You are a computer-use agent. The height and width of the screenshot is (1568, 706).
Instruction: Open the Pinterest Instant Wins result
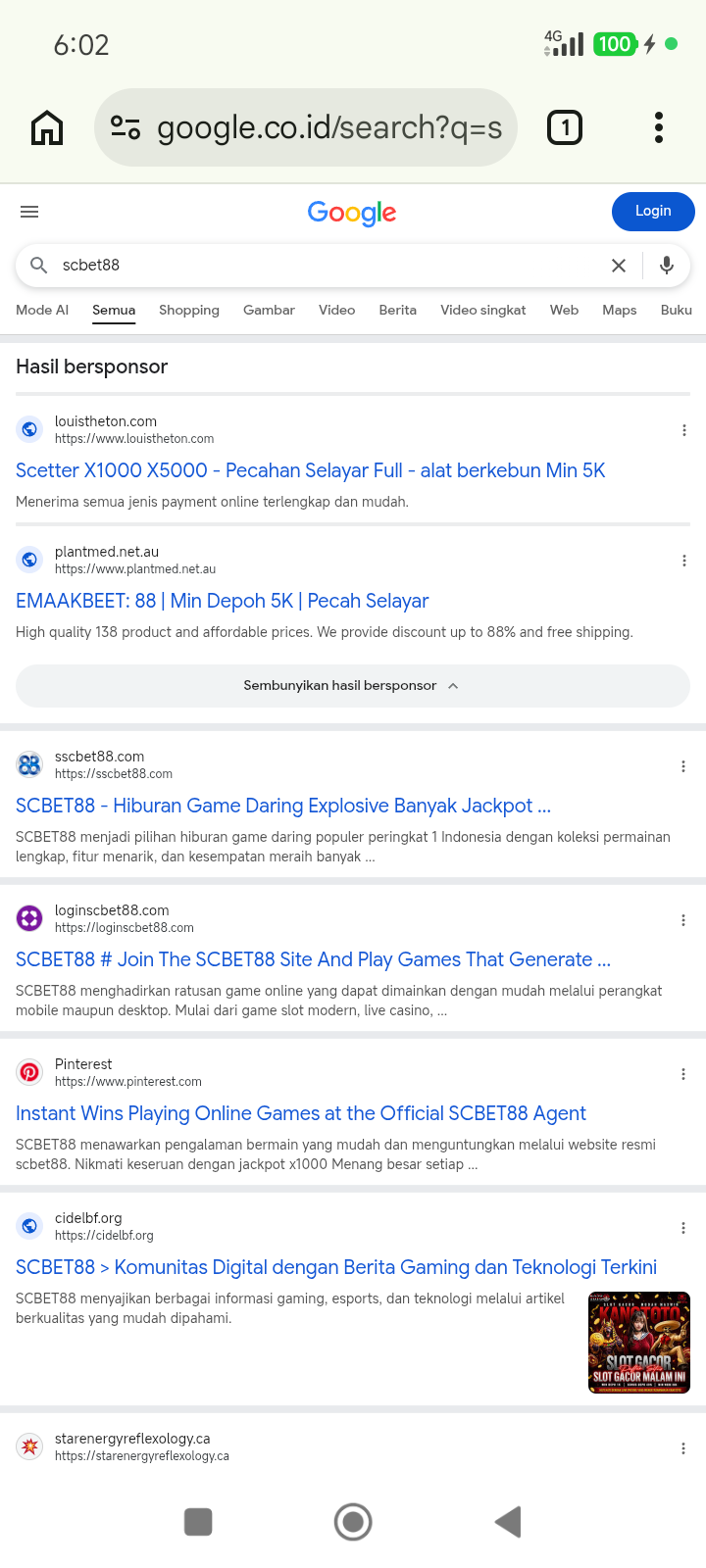pyautogui.click(x=301, y=1113)
